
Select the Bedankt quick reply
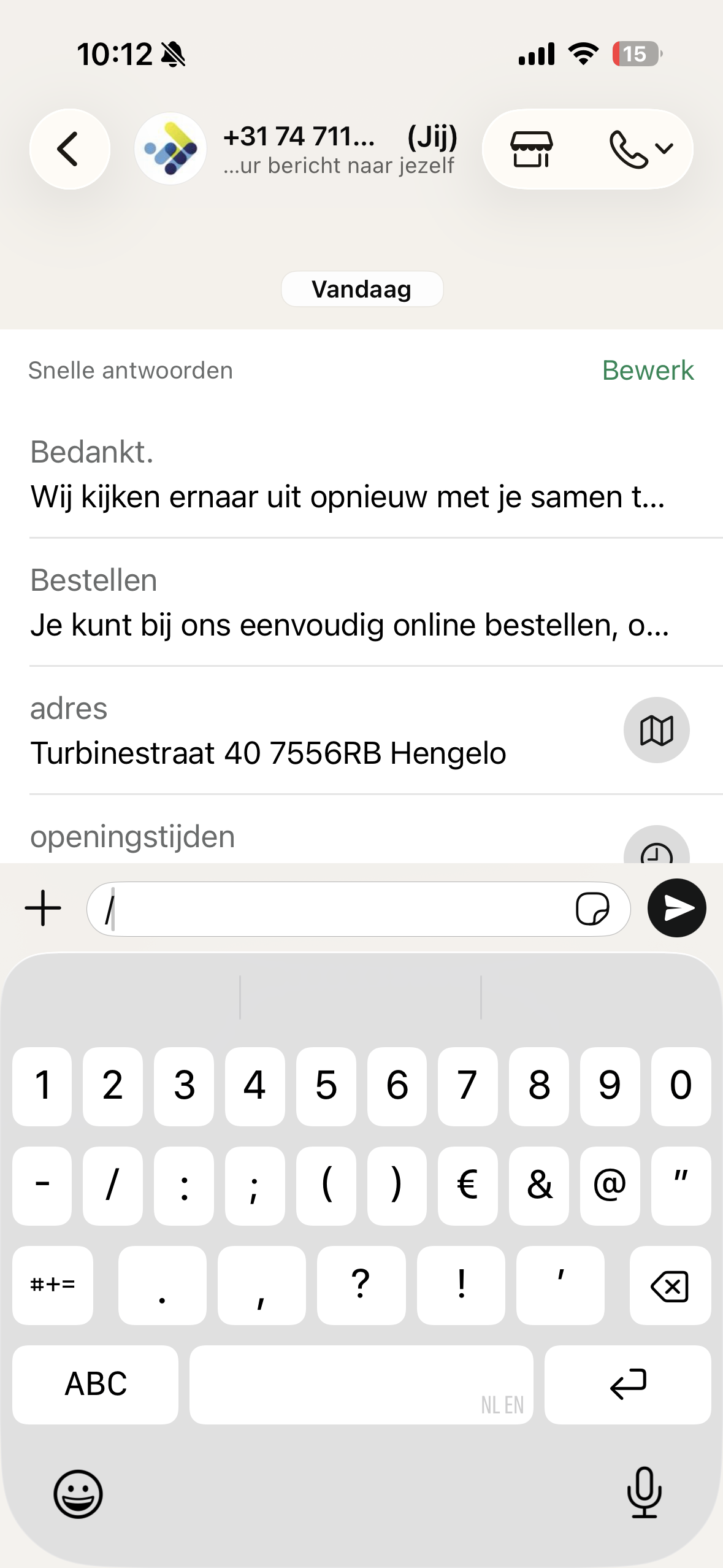[x=346, y=475]
